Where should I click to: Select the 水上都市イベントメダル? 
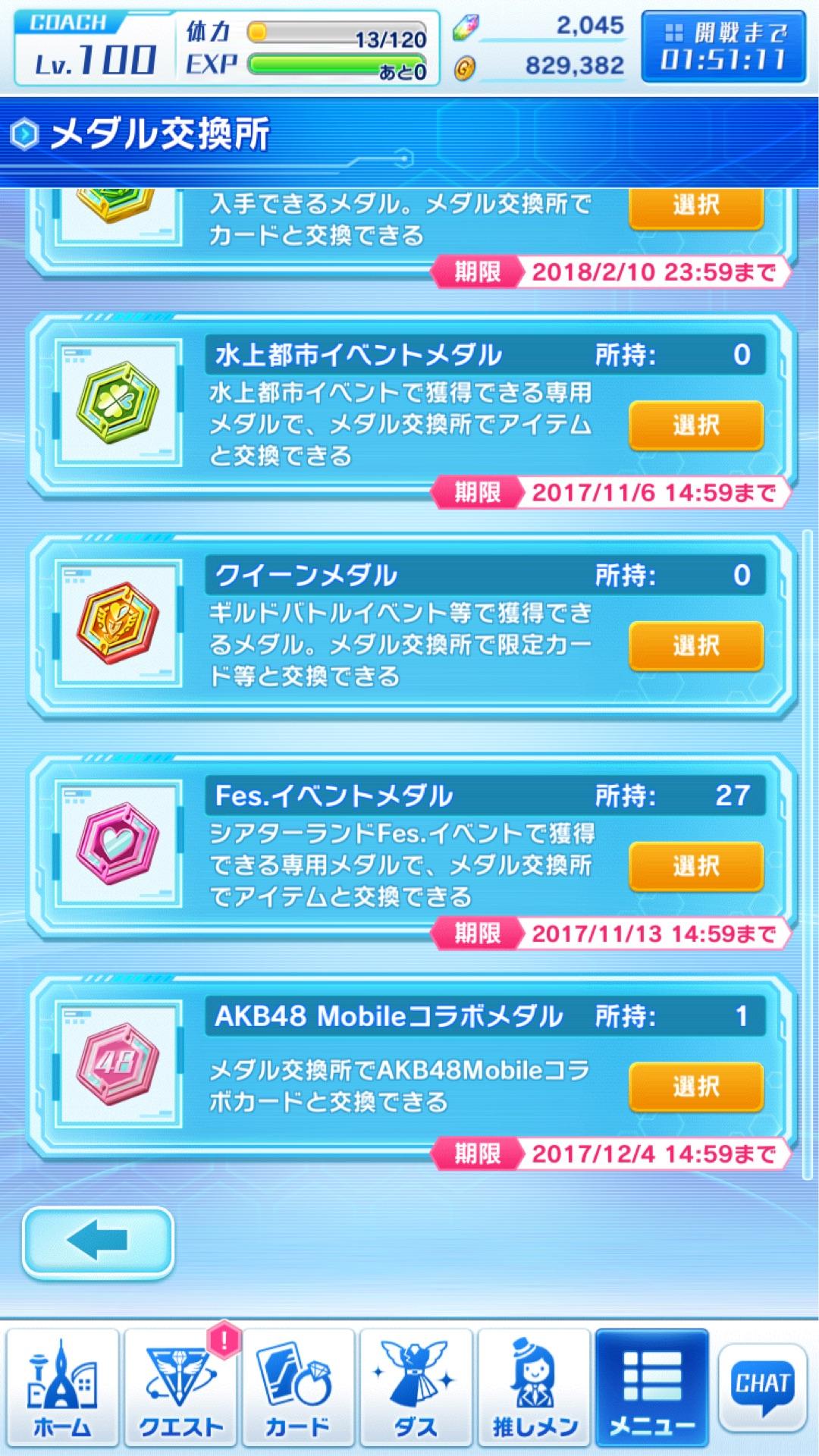pyautogui.click(x=695, y=425)
